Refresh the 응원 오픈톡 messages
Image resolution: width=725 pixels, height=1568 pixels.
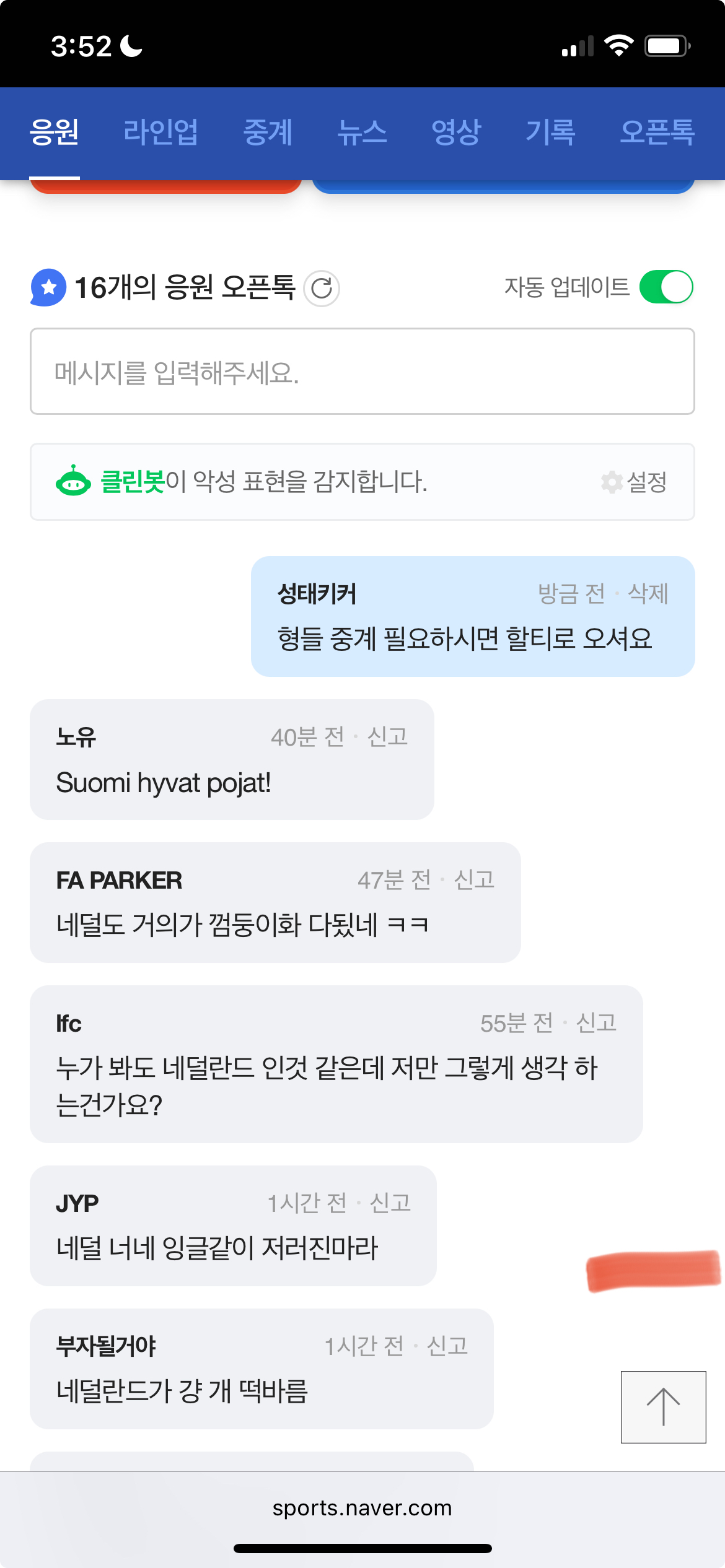point(322,288)
